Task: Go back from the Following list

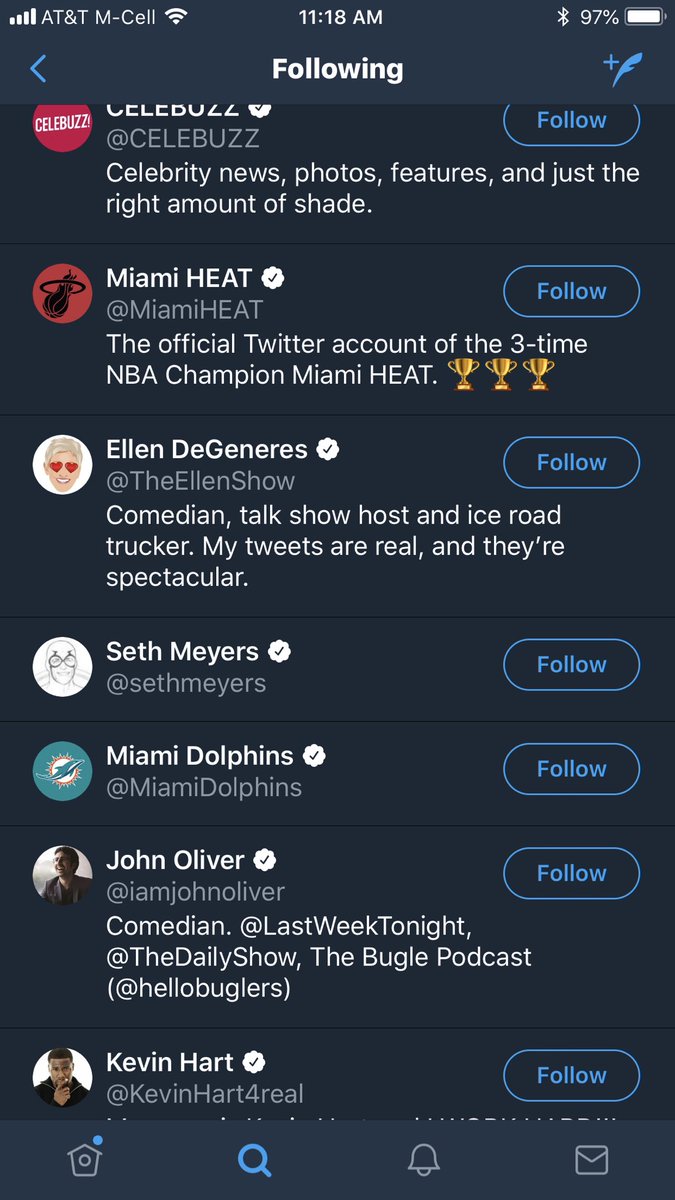Action: tap(38, 69)
